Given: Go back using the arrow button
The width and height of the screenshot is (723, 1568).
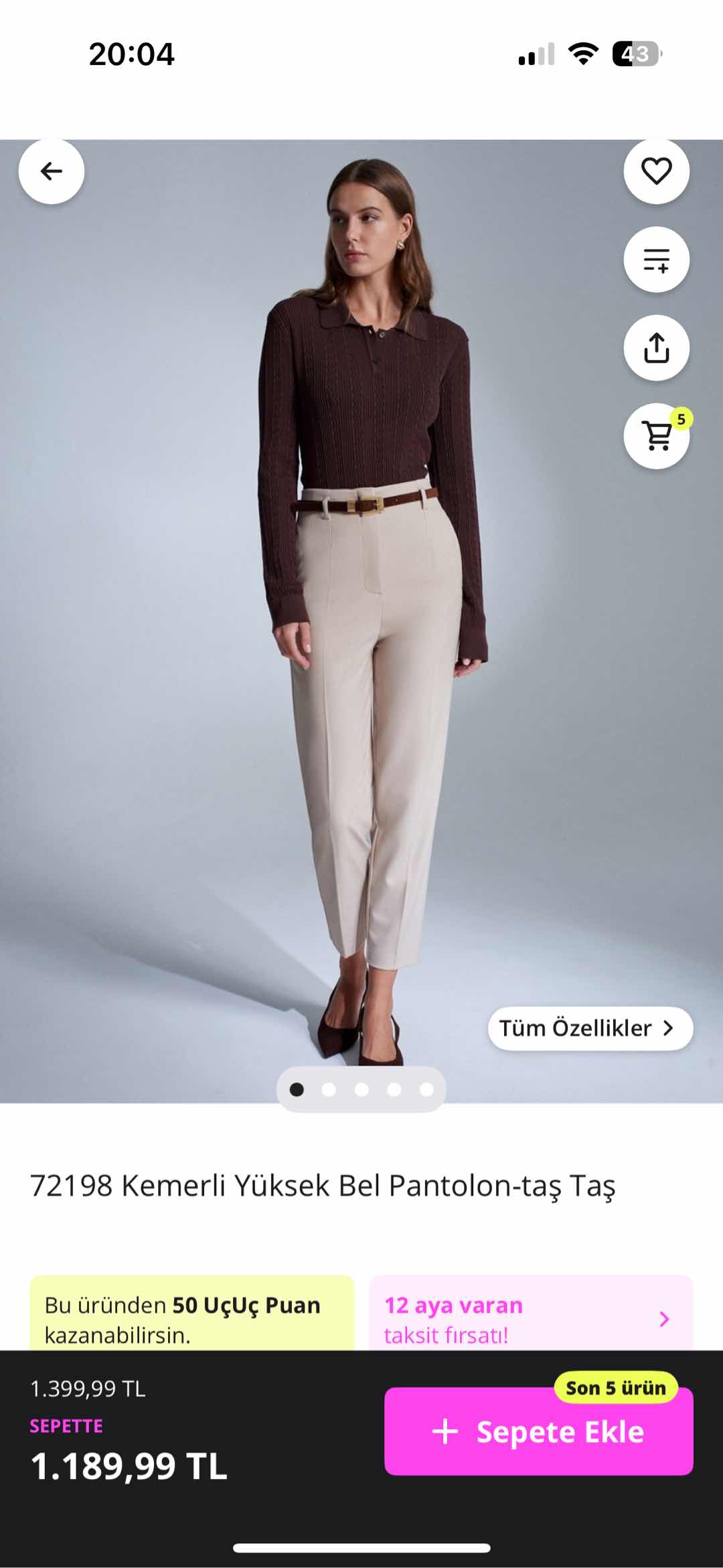Looking at the screenshot, I should 52,171.
